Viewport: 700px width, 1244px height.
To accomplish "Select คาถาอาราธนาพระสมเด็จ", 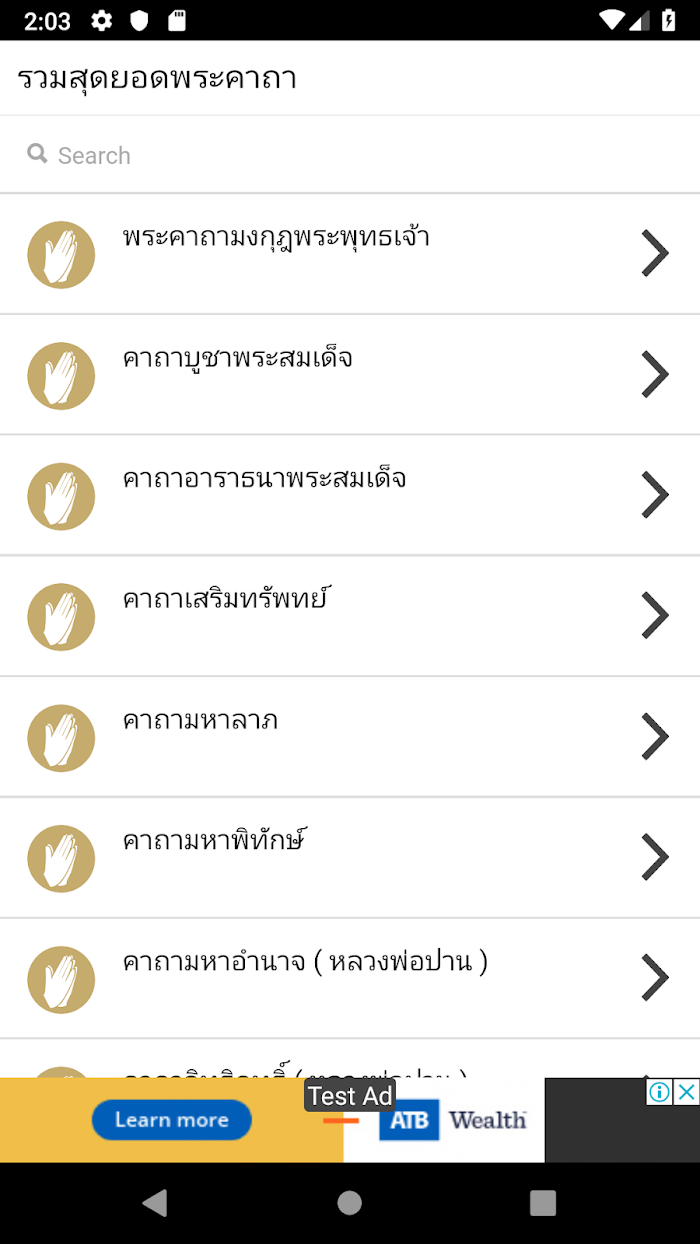I will (350, 496).
